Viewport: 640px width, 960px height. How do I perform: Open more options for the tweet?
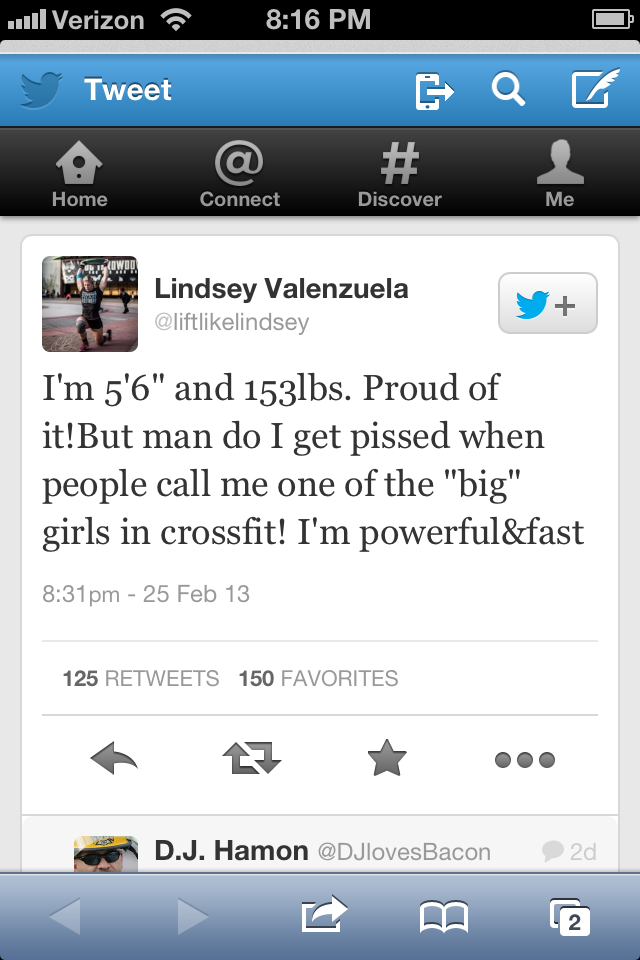click(x=525, y=760)
